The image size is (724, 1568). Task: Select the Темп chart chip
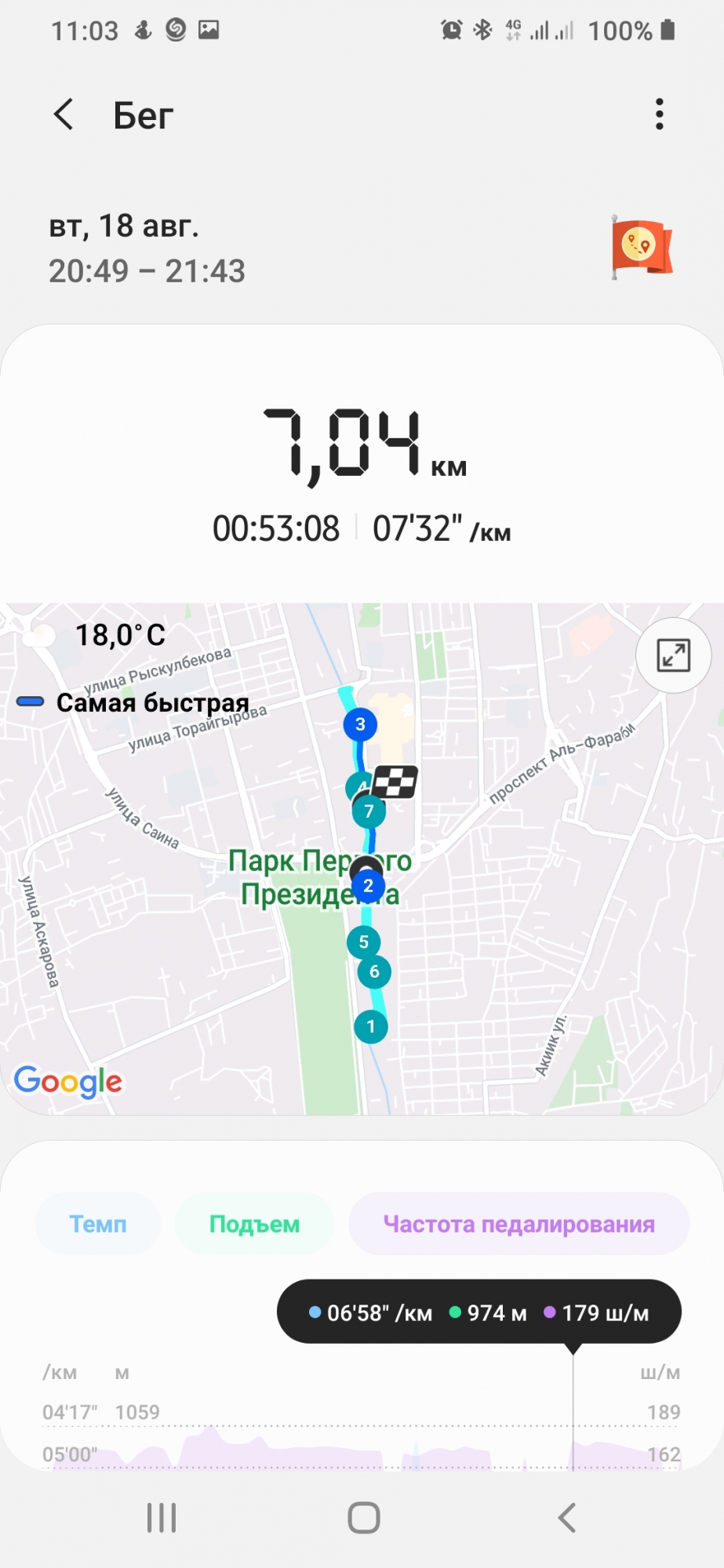pos(98,1224)
